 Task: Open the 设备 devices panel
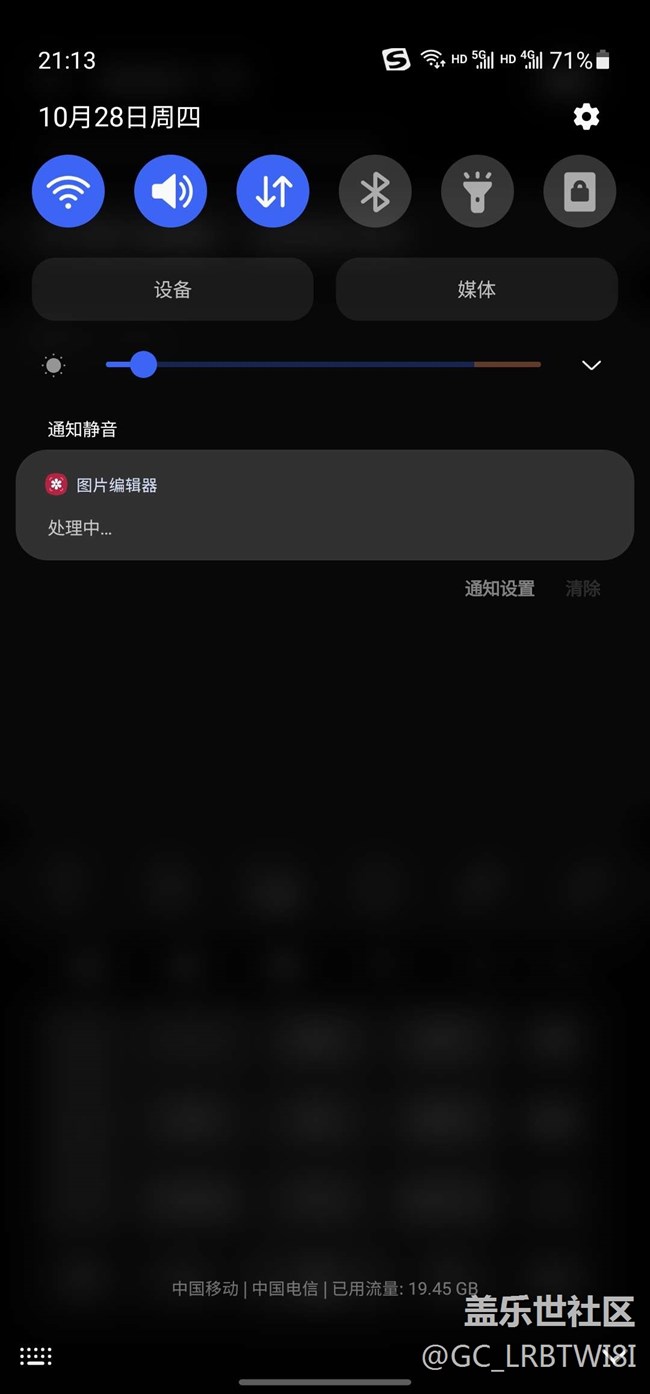click(173, 290)
